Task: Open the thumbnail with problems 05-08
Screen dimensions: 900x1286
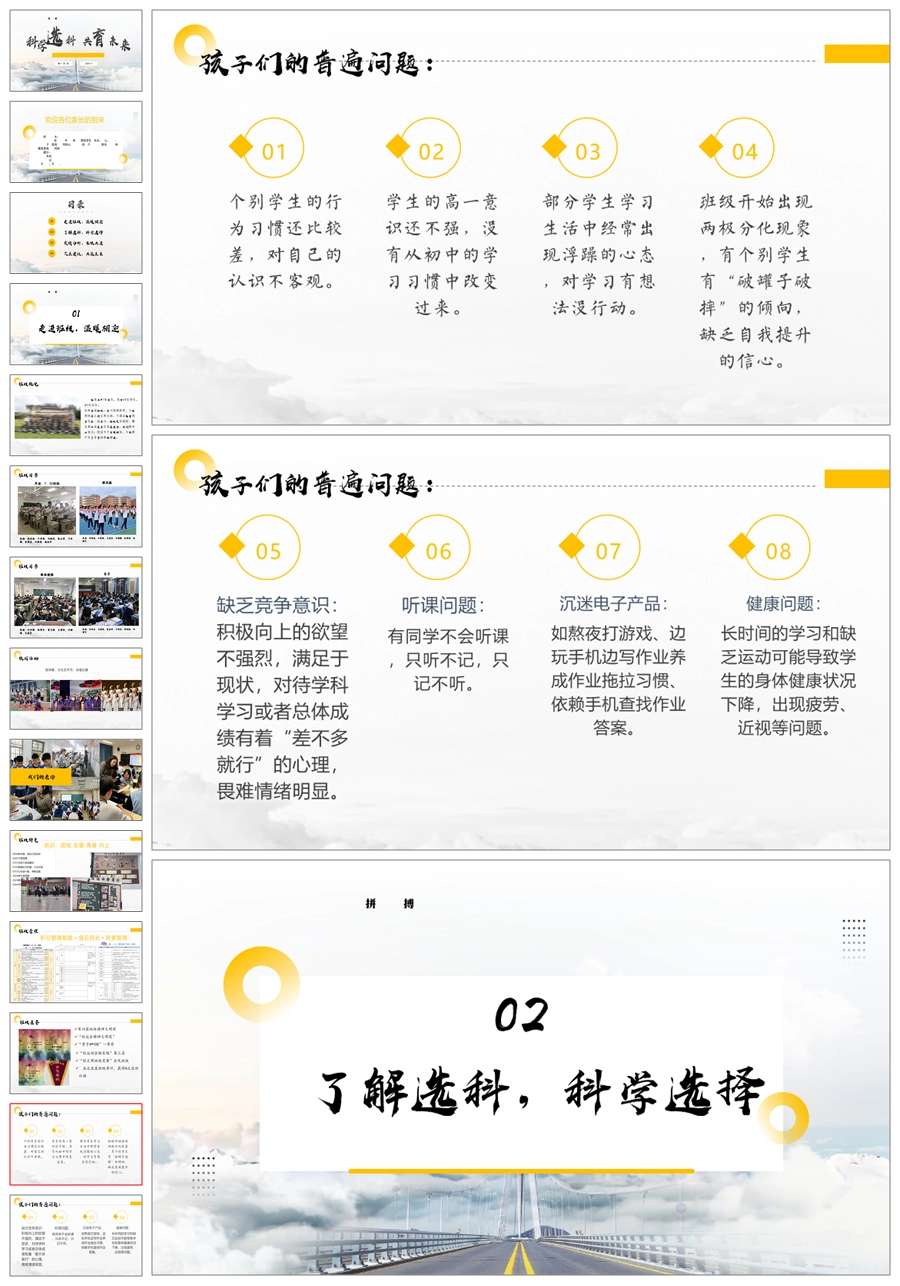Action: 76,1235
